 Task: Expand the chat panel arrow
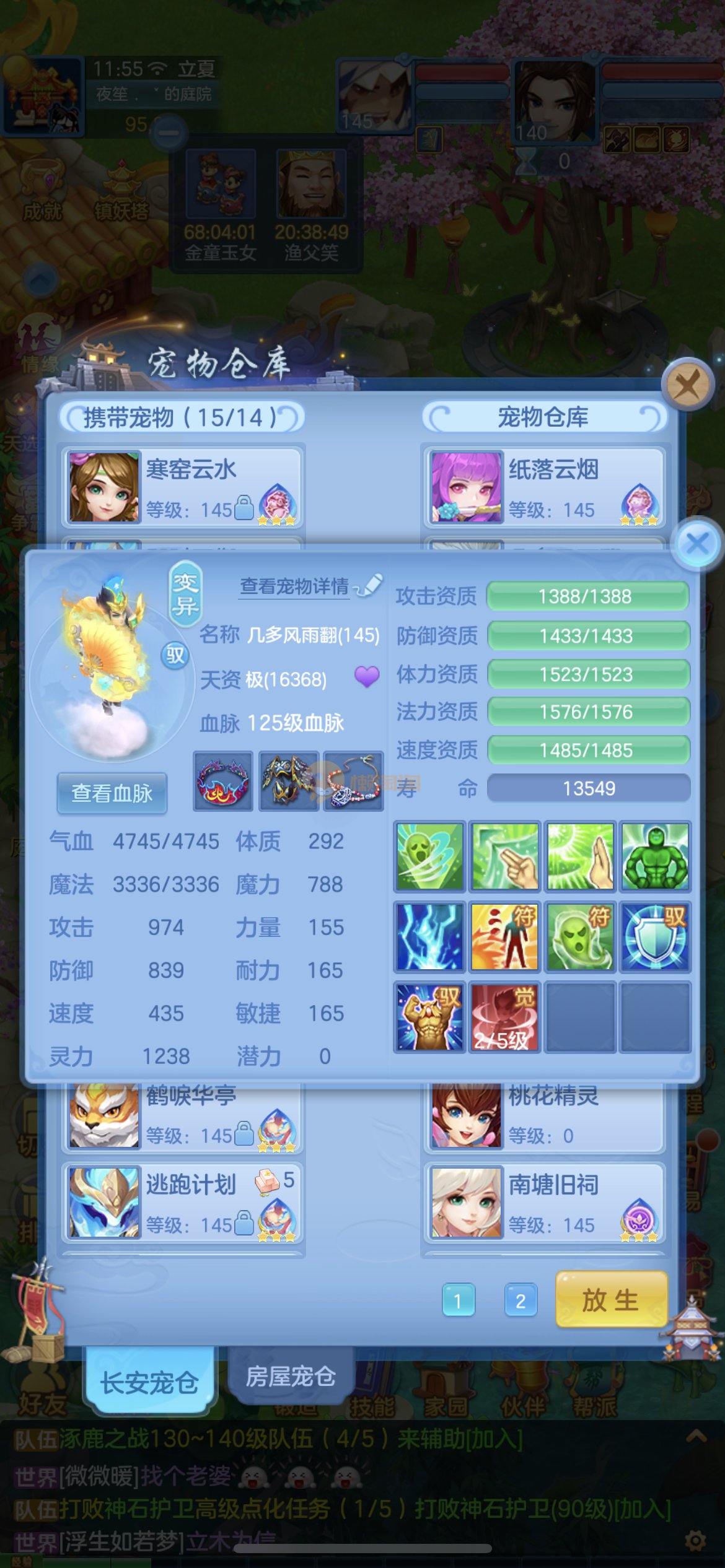coord(696,1436)
